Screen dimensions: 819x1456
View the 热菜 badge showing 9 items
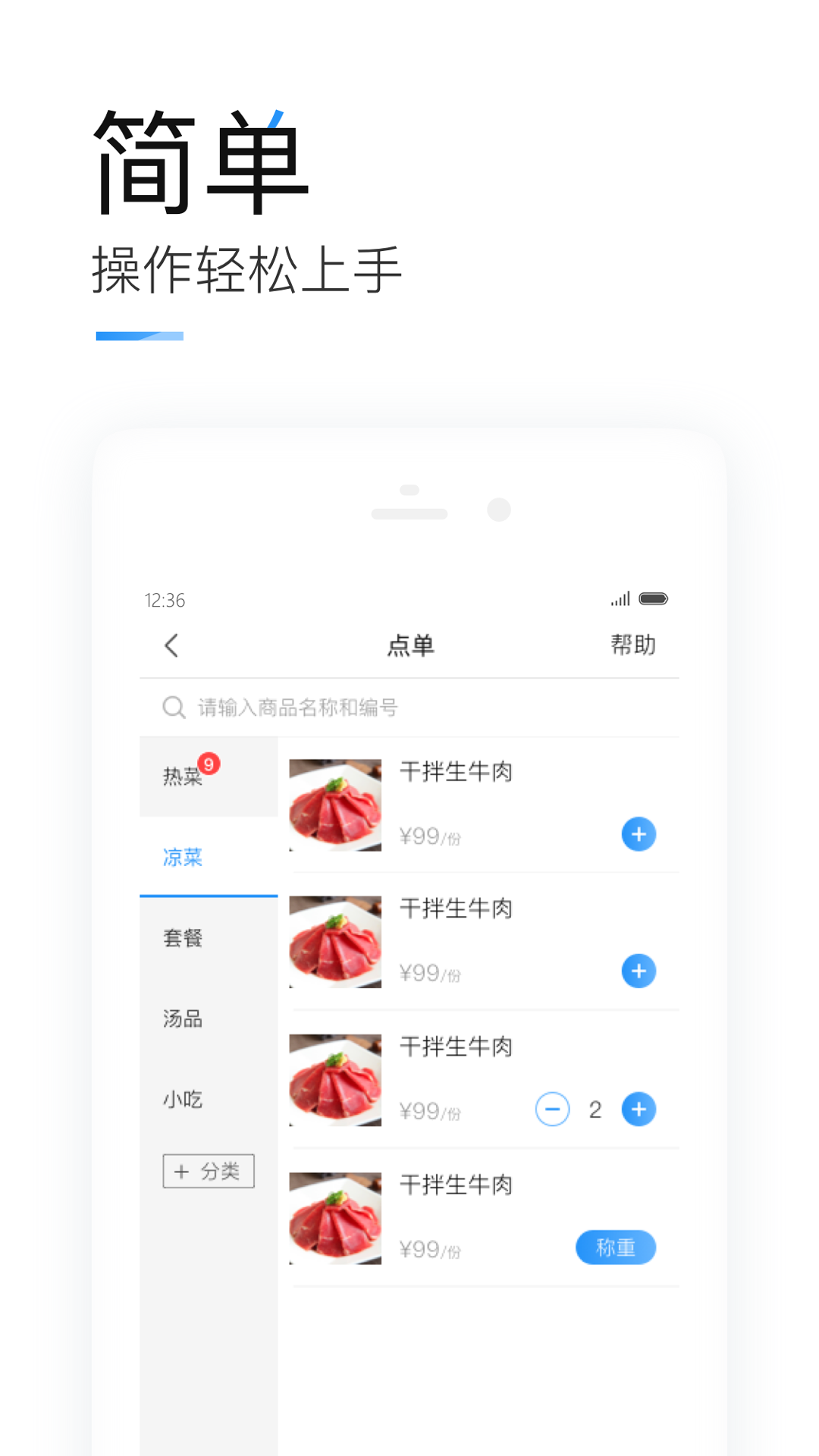click(209, 764)
